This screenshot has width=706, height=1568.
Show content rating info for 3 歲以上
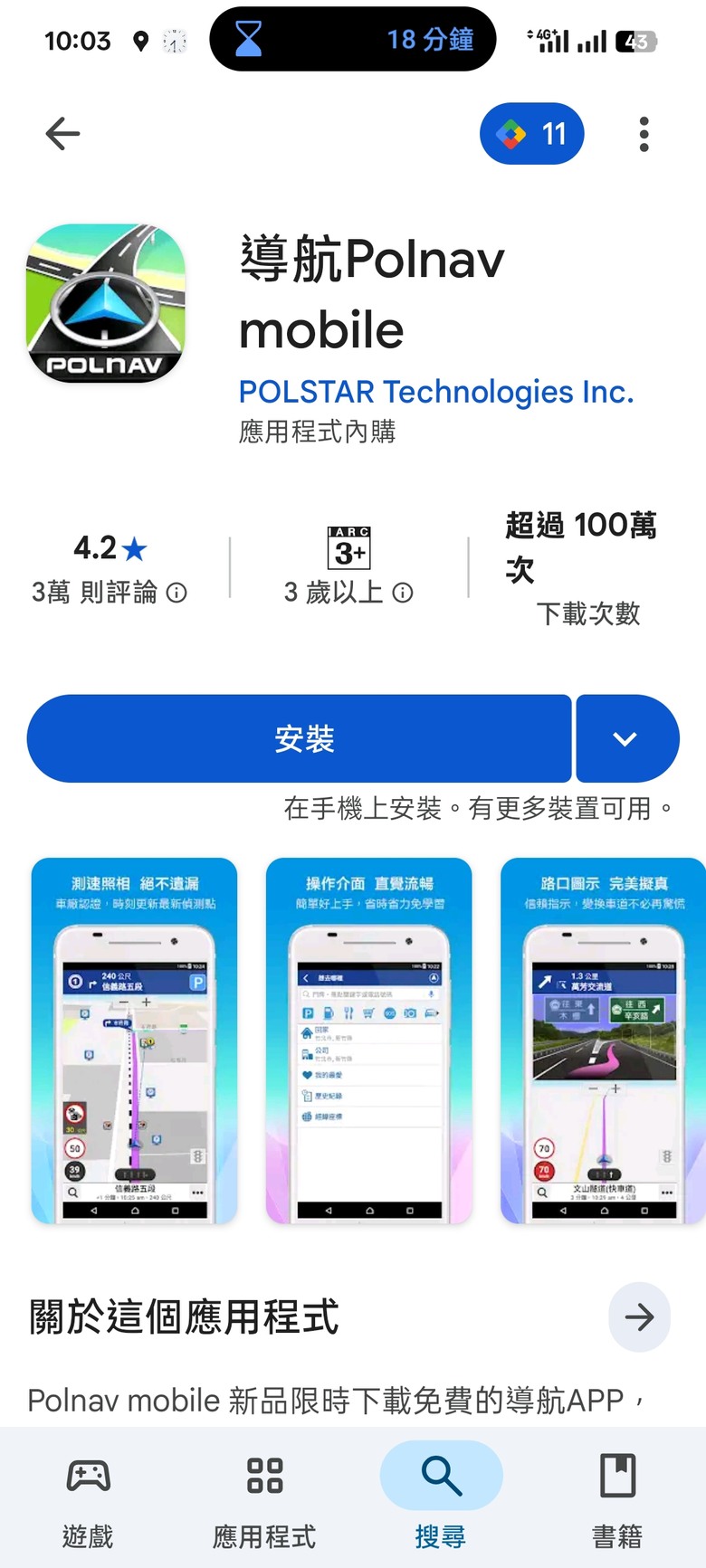tap(403, 593)
